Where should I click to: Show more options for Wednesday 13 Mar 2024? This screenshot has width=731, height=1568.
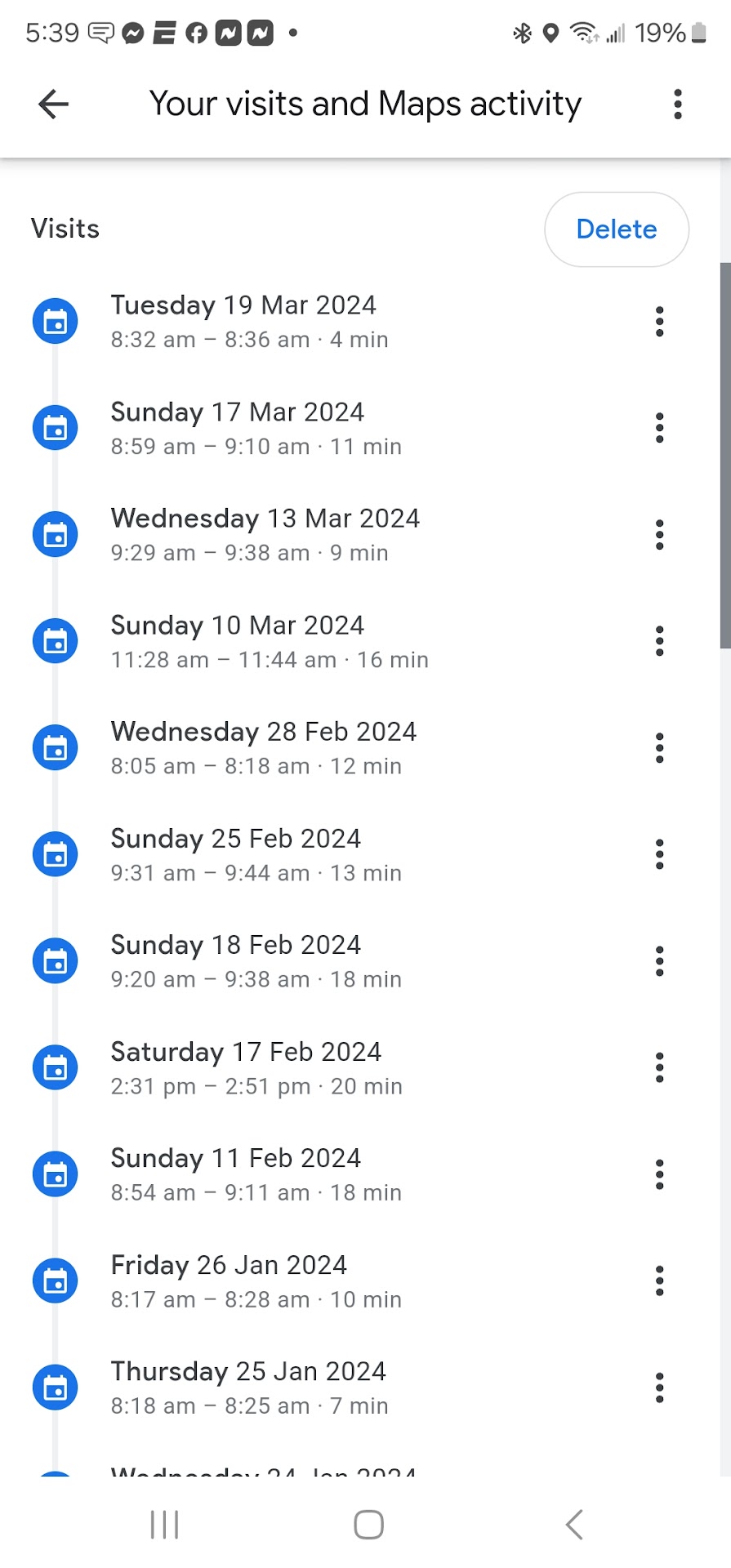pos(659,535)
